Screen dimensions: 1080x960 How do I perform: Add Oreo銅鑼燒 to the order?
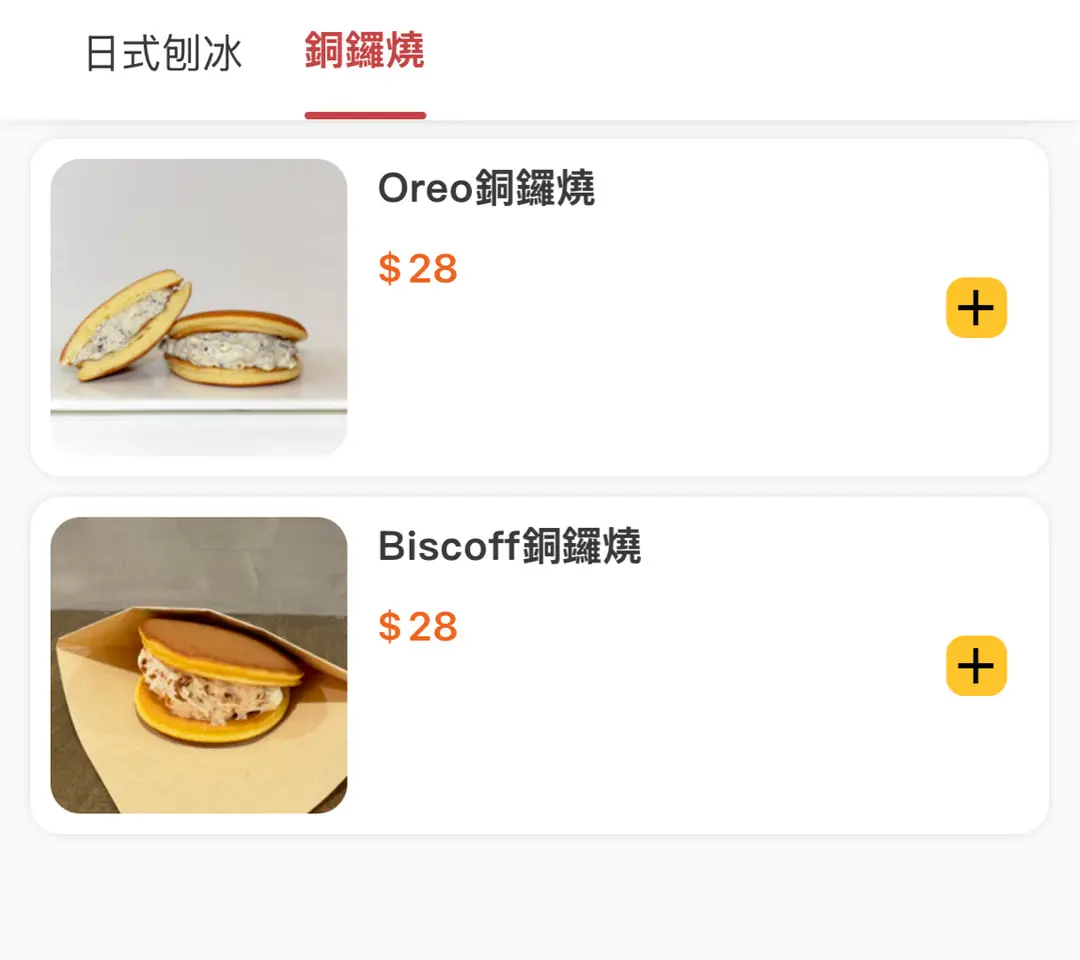(x=976, y=308)
